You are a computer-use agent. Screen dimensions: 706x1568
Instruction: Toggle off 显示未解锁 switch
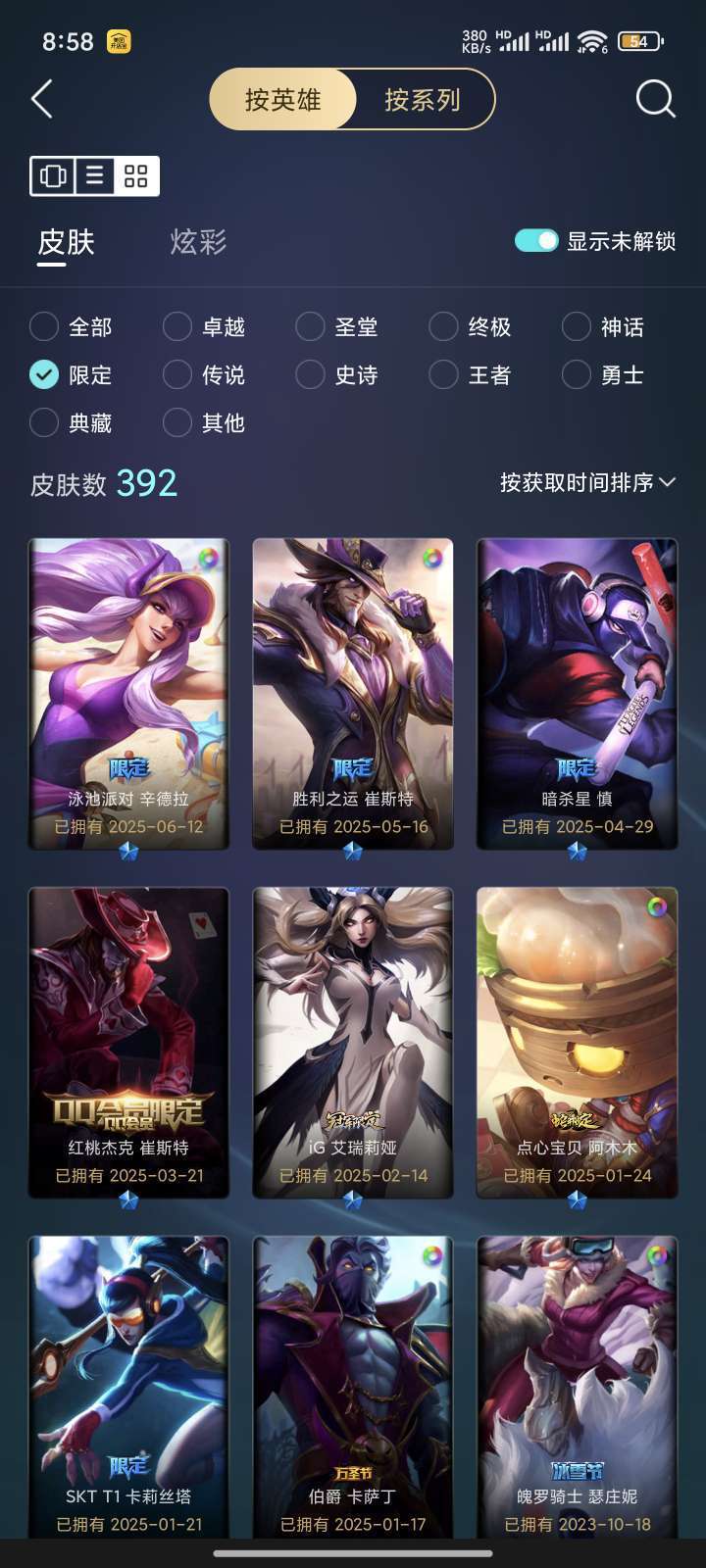coord(536,241)
